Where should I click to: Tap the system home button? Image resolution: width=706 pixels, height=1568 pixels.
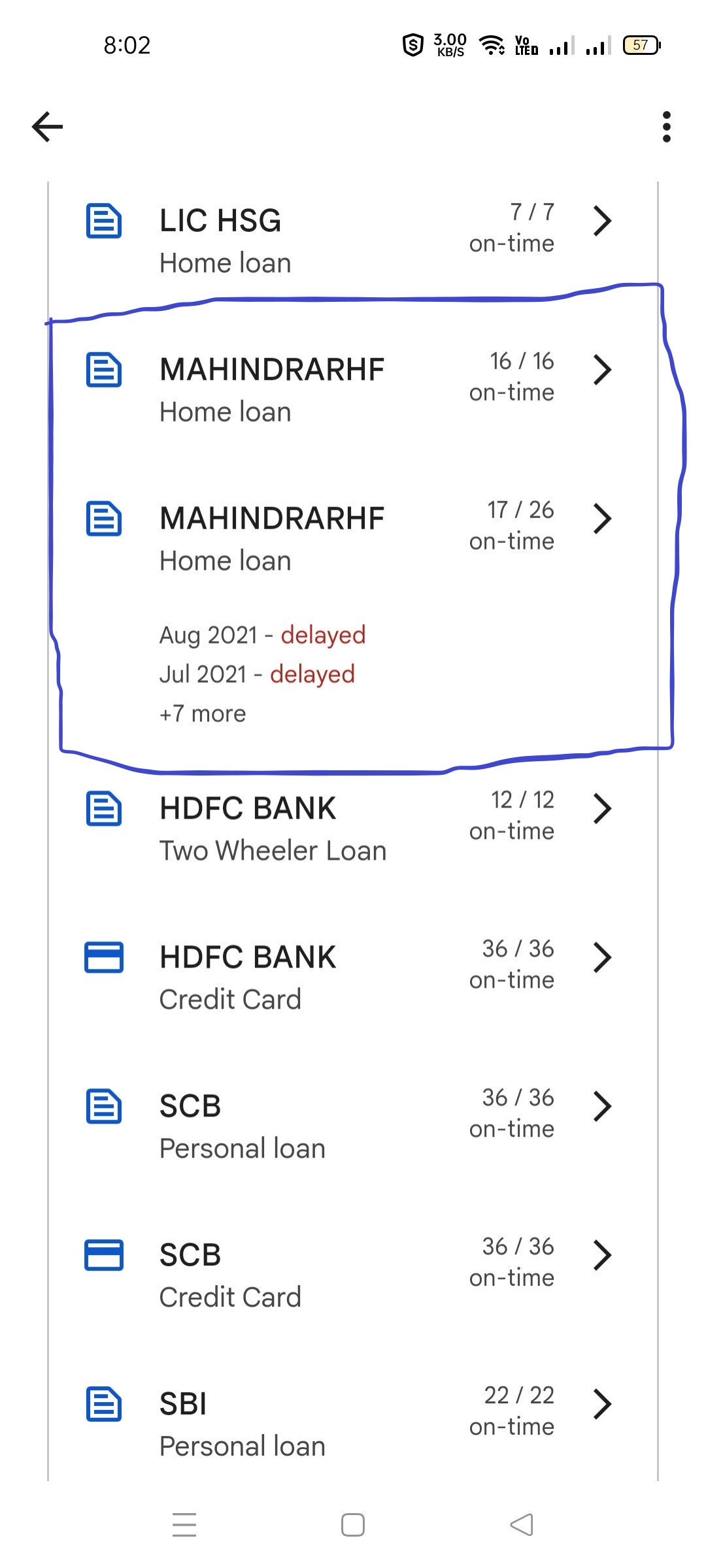pos(353,1525)
